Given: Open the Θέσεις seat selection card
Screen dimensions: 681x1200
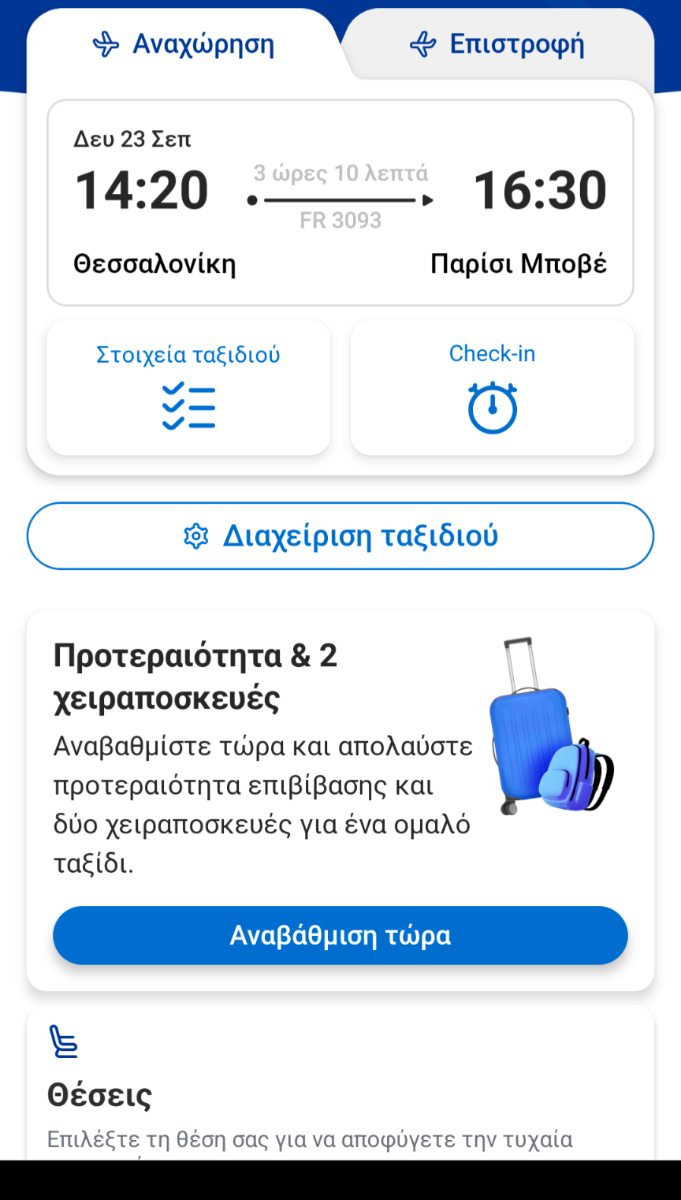Looking at the screenshot, I should (x=340, y=1083).
